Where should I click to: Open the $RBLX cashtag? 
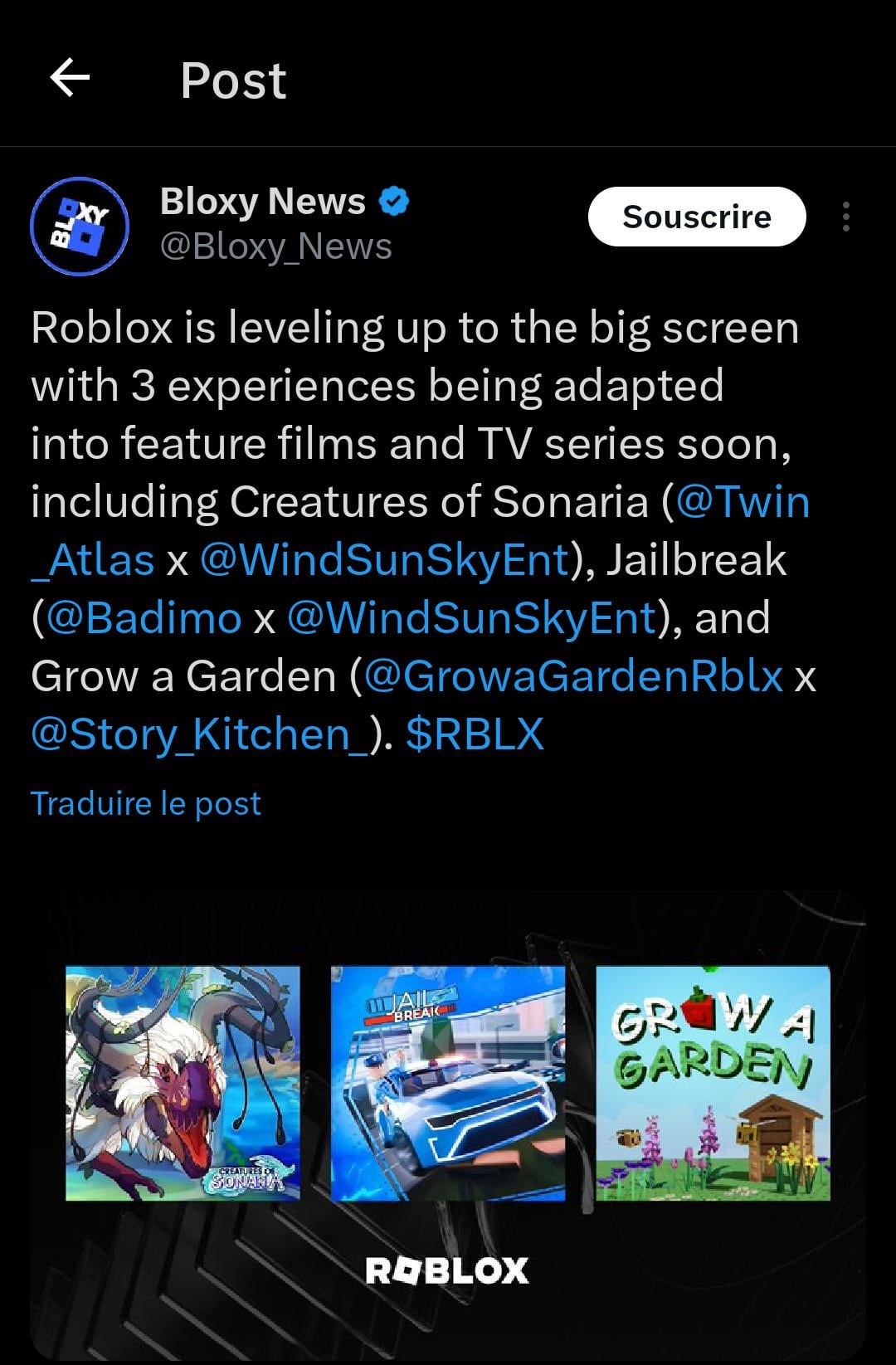(475, 734)
